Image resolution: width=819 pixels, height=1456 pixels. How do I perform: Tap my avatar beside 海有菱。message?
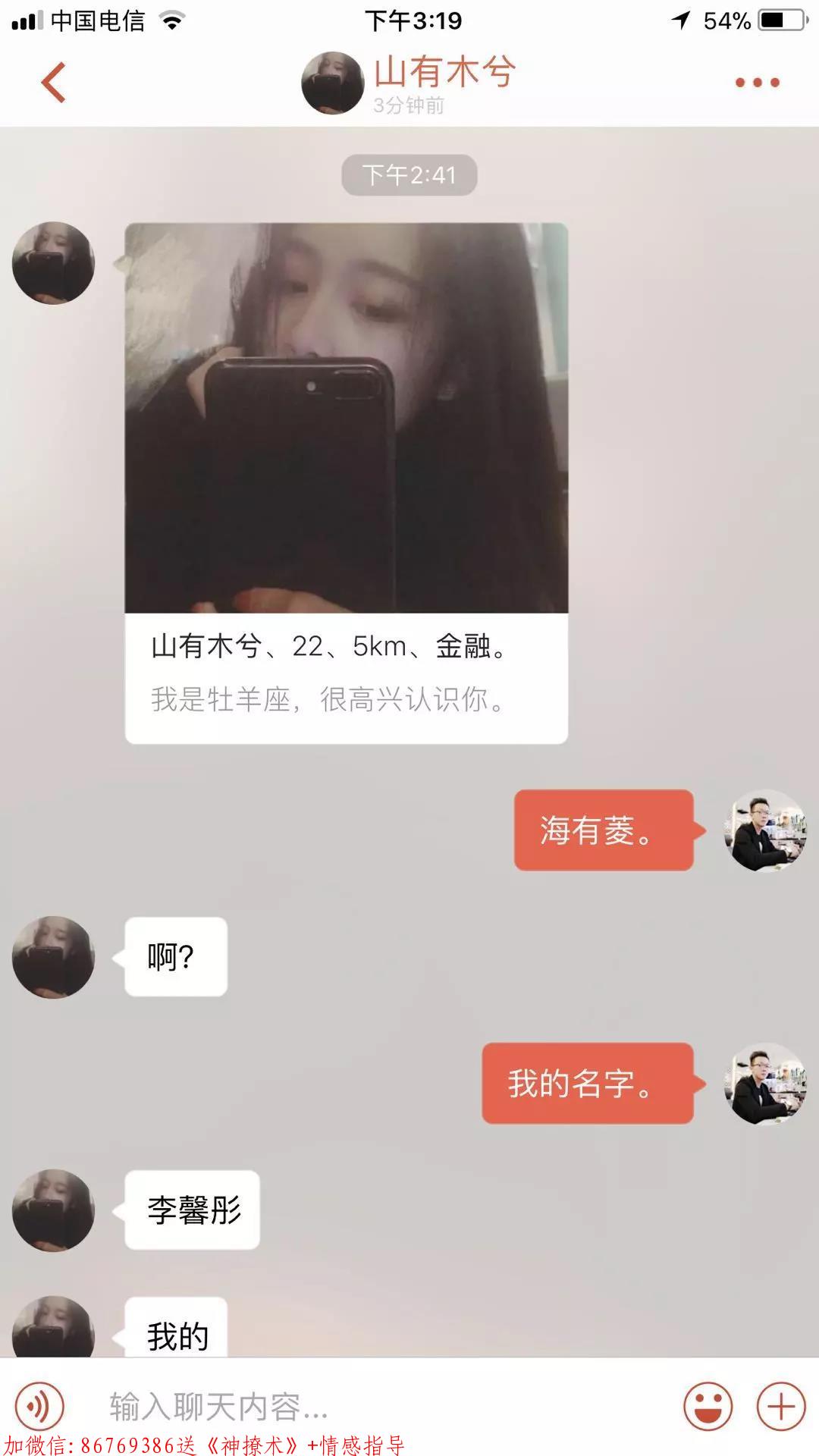765,830
